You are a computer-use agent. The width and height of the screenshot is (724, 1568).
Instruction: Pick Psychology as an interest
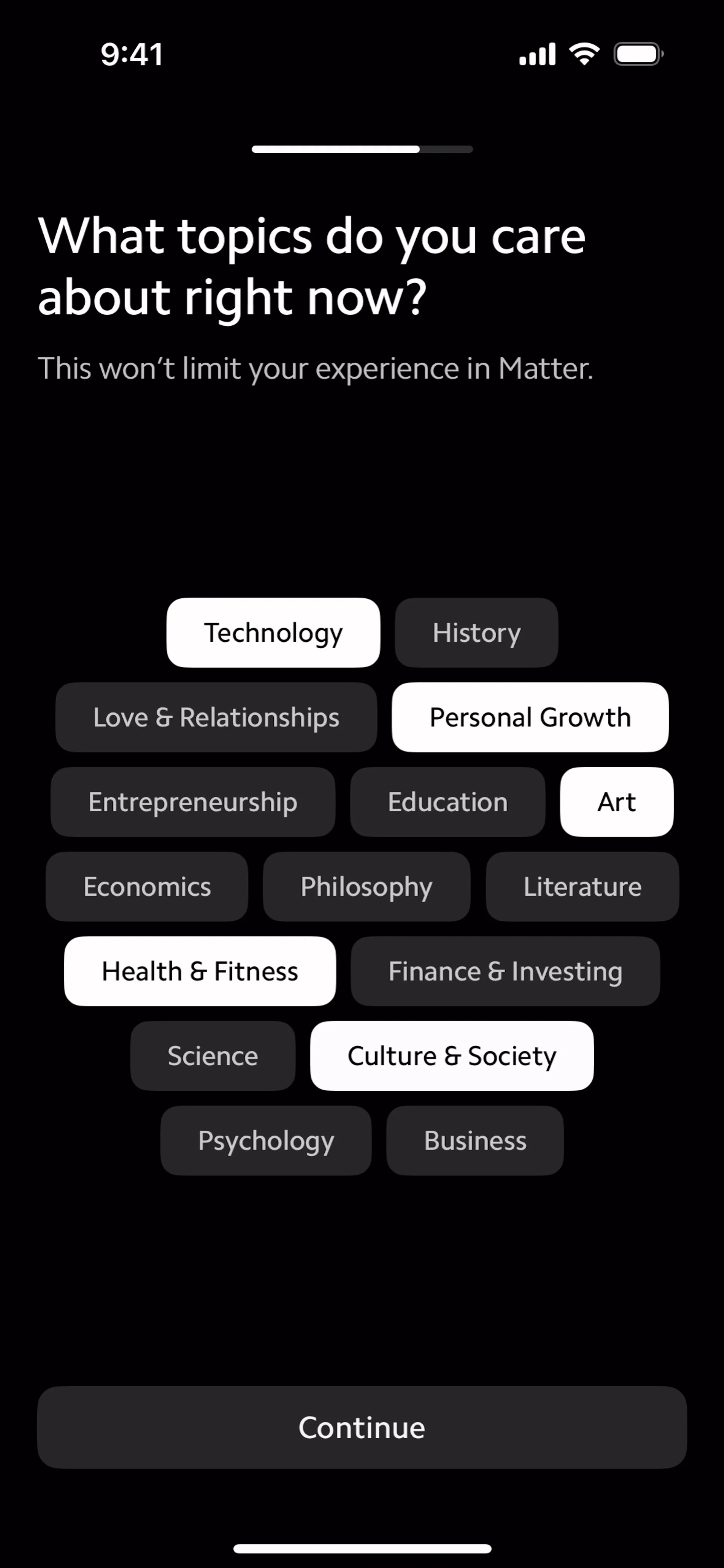pos(265,1140)
